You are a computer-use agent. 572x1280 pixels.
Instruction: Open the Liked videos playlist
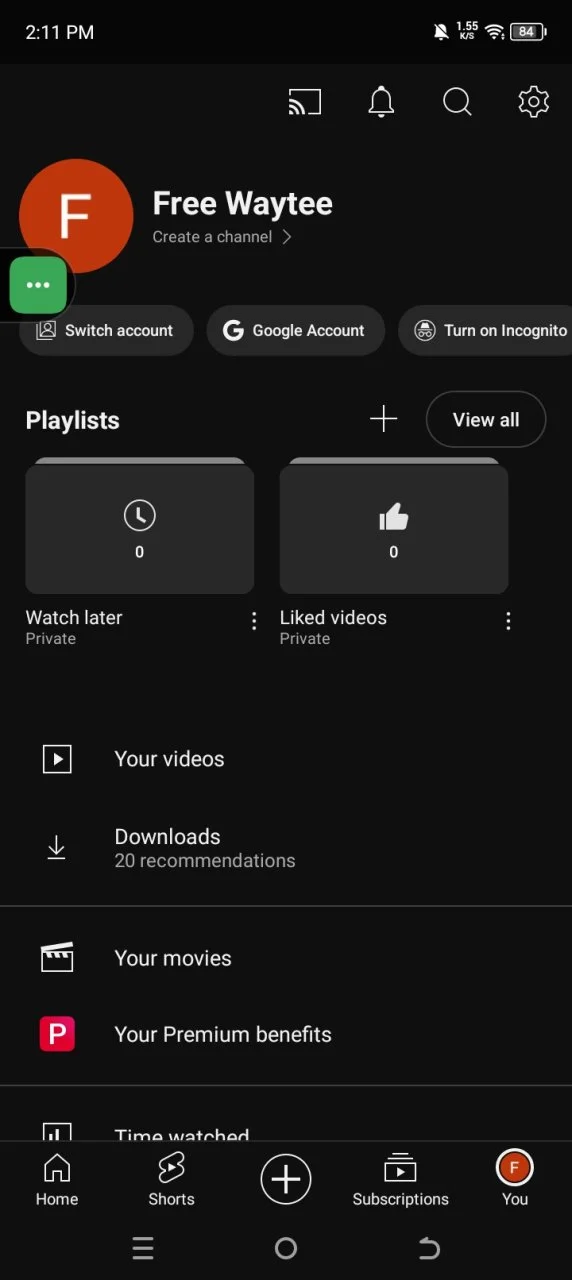[394, 527]
